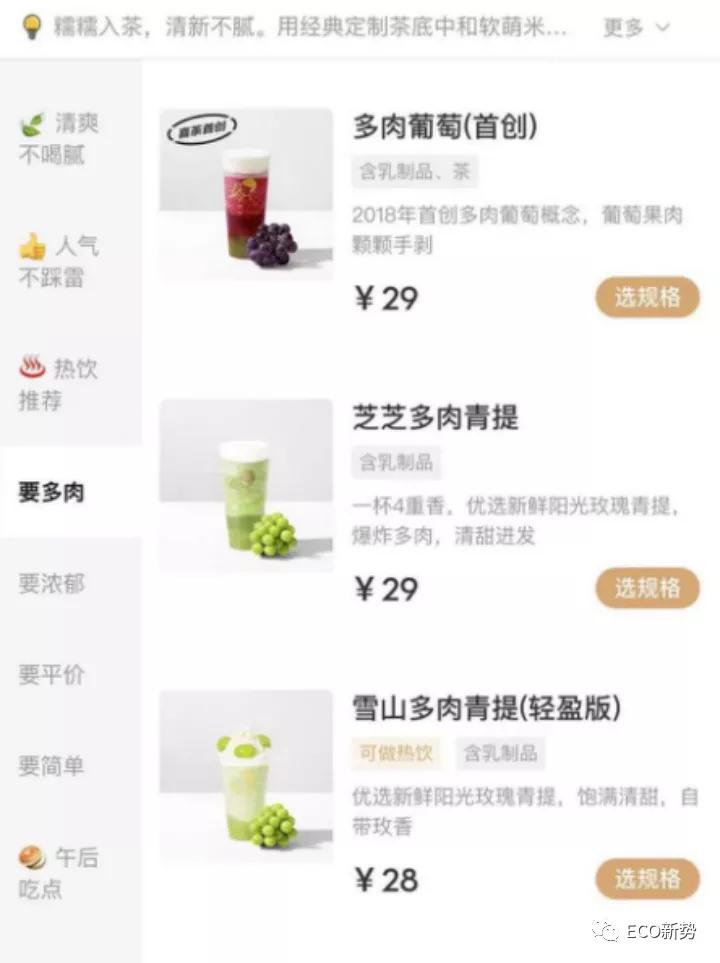Click 选规格 for 芝芝多肉青提
The height and width of the screenshot is (963, 720).
647,587
